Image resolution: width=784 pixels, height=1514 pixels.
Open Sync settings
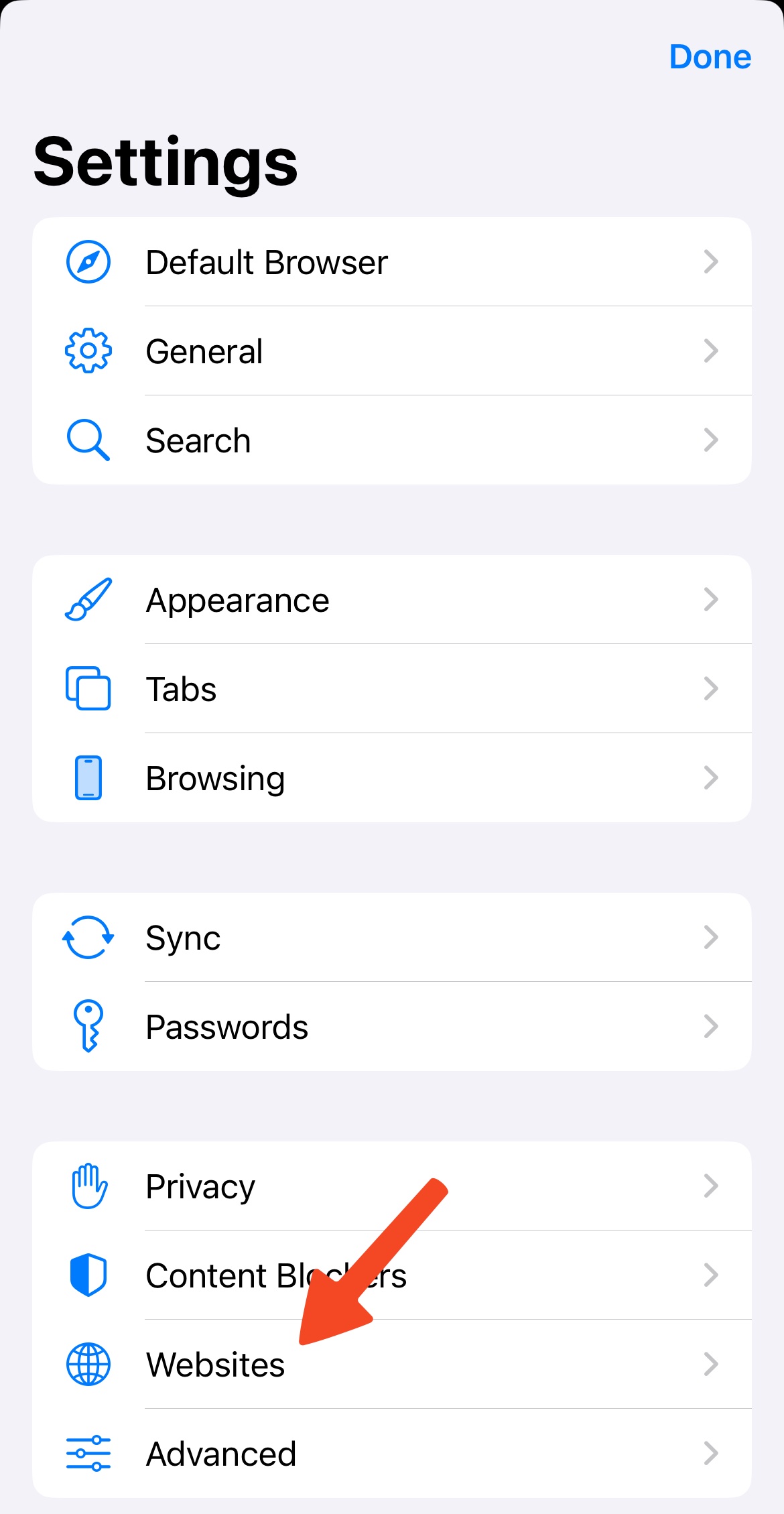(x=392, y=937)
